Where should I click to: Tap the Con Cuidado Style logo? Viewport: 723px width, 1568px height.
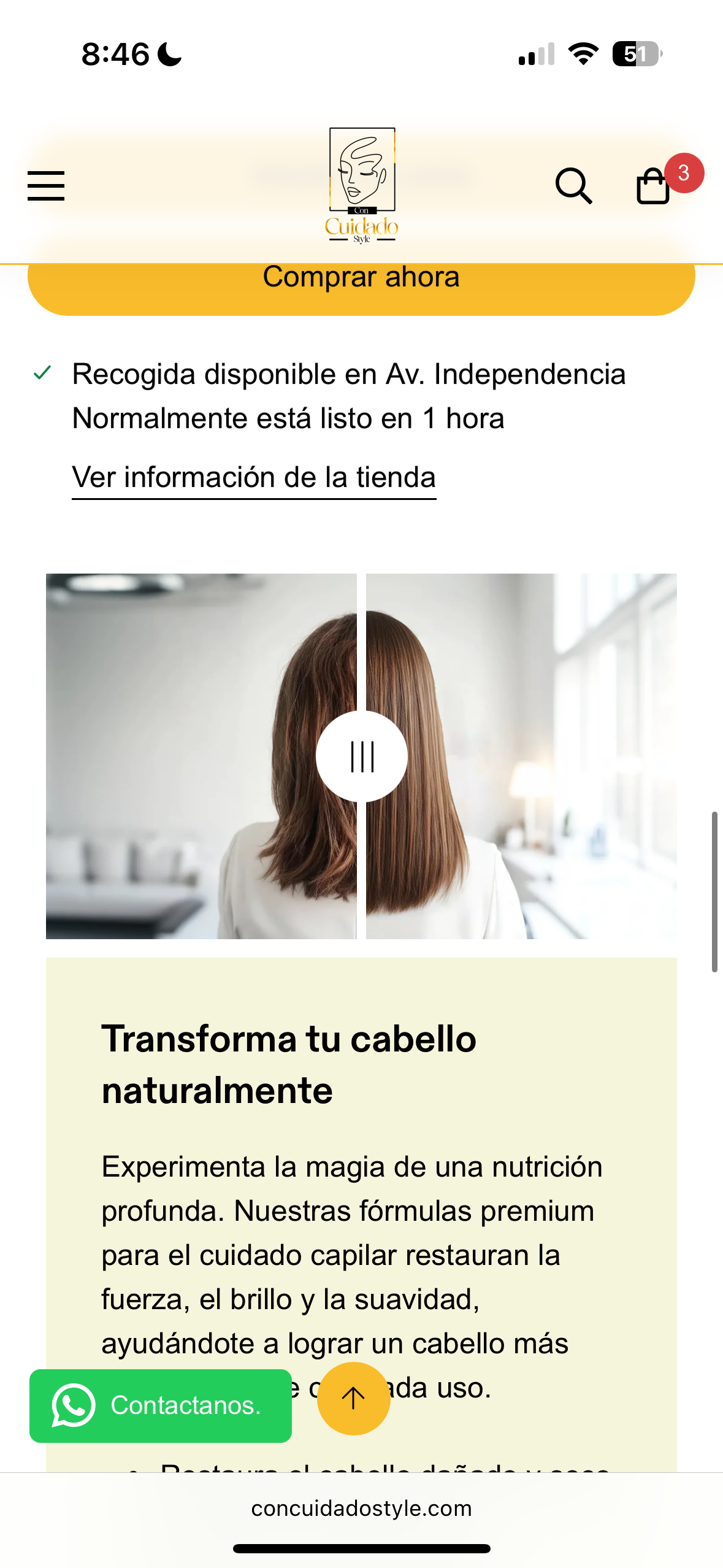pyautogui.click(x=362, y=185)
